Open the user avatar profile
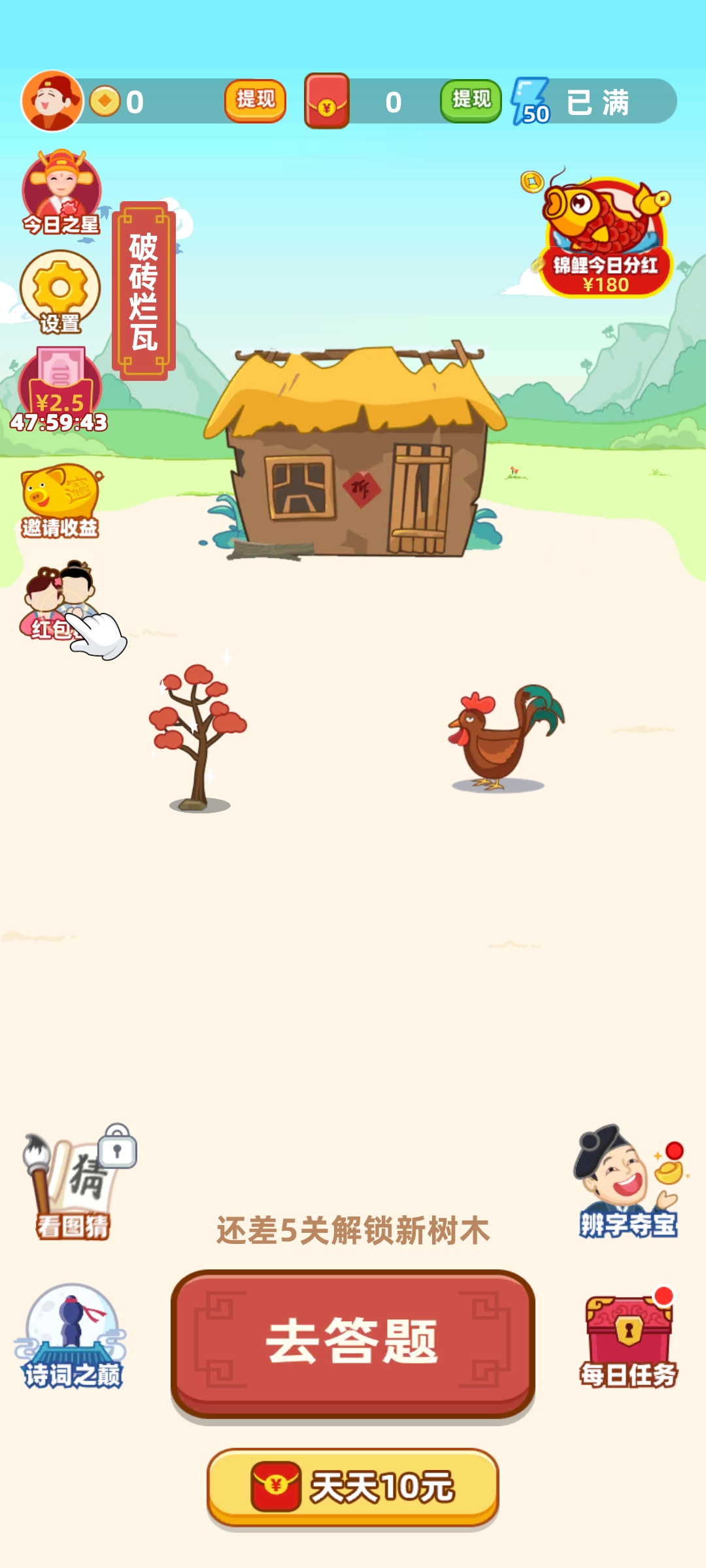This screenshot has height=1568, width=706. 52,101
